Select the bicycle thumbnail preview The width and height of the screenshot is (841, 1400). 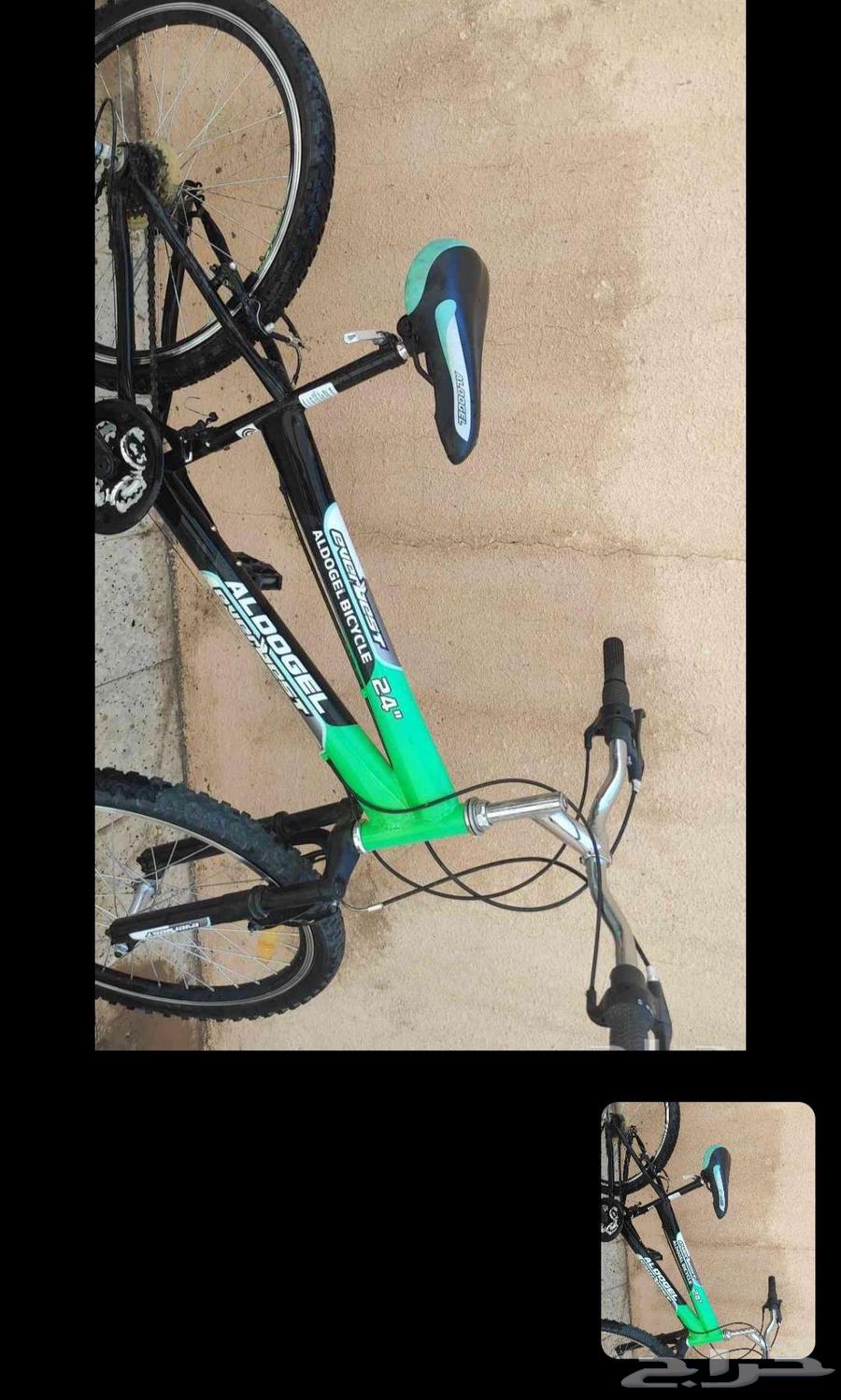pos(707,1229)
